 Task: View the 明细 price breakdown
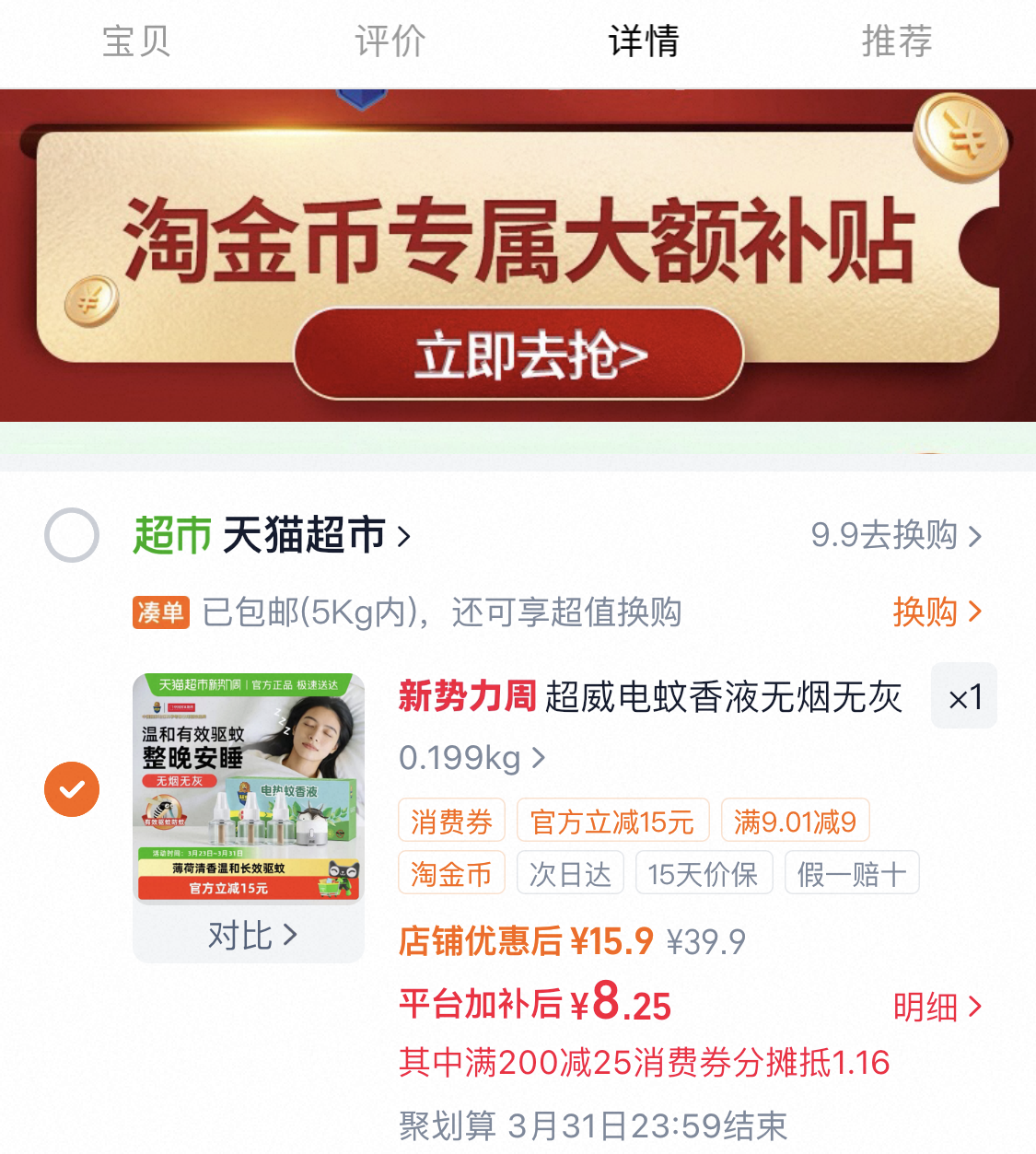point(937,1007)
